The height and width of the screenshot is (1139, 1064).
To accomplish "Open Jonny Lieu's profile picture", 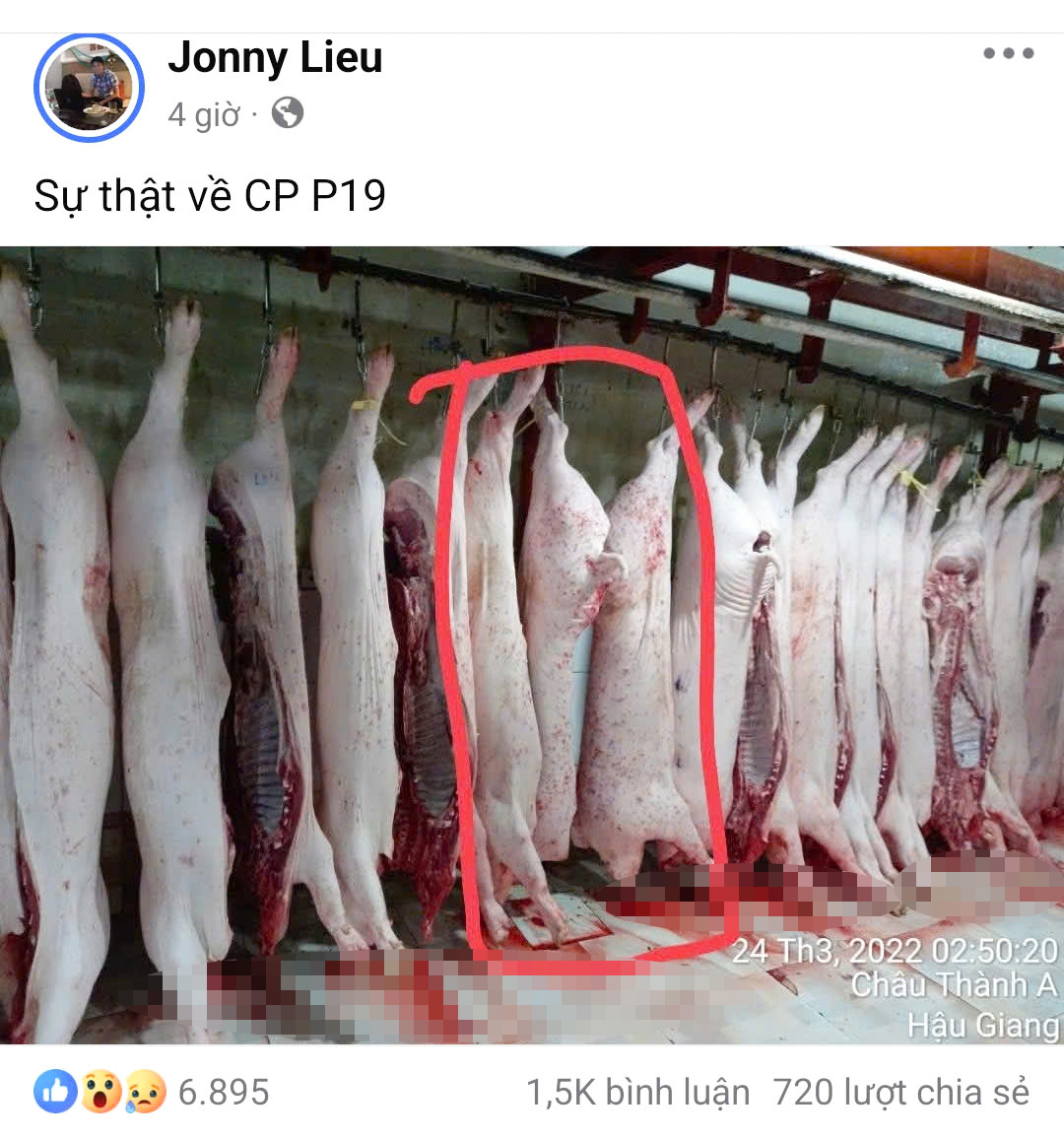I will [x=89, y=88].
